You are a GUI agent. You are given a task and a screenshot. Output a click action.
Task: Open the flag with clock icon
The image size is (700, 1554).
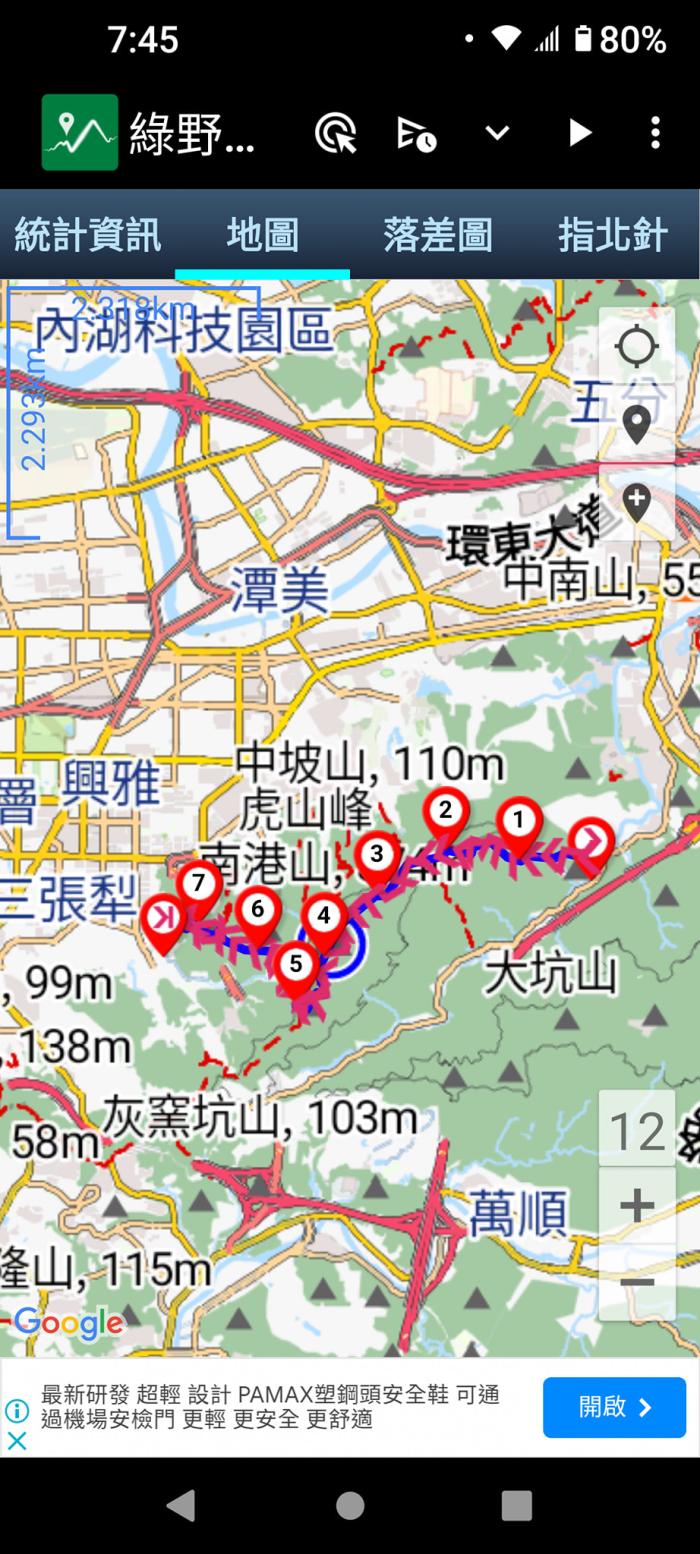click(x=416, y=133)
